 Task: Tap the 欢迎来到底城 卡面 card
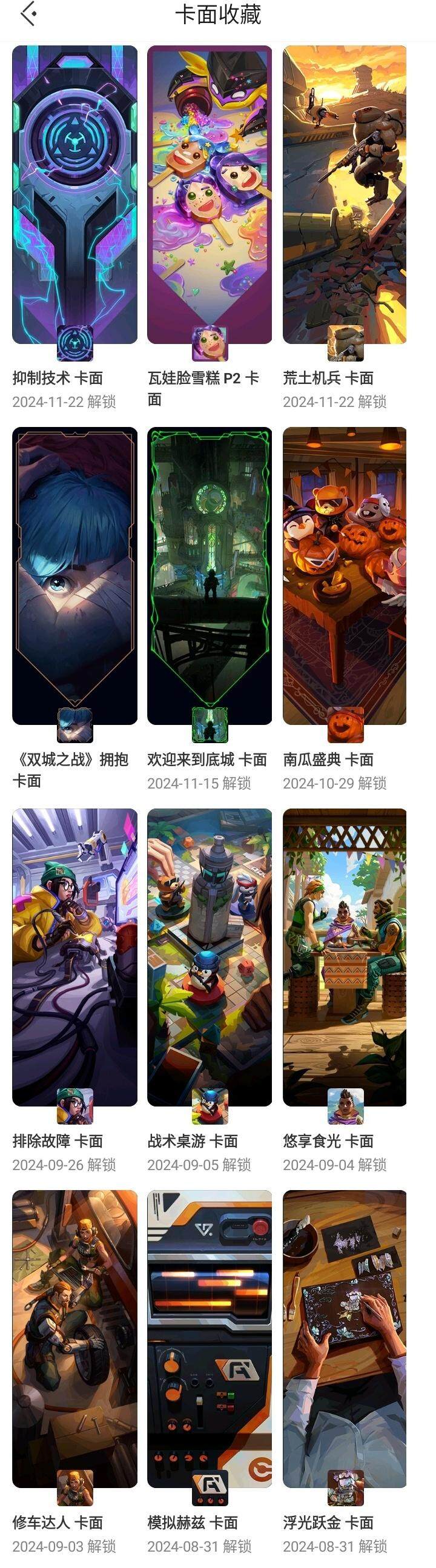210,576
